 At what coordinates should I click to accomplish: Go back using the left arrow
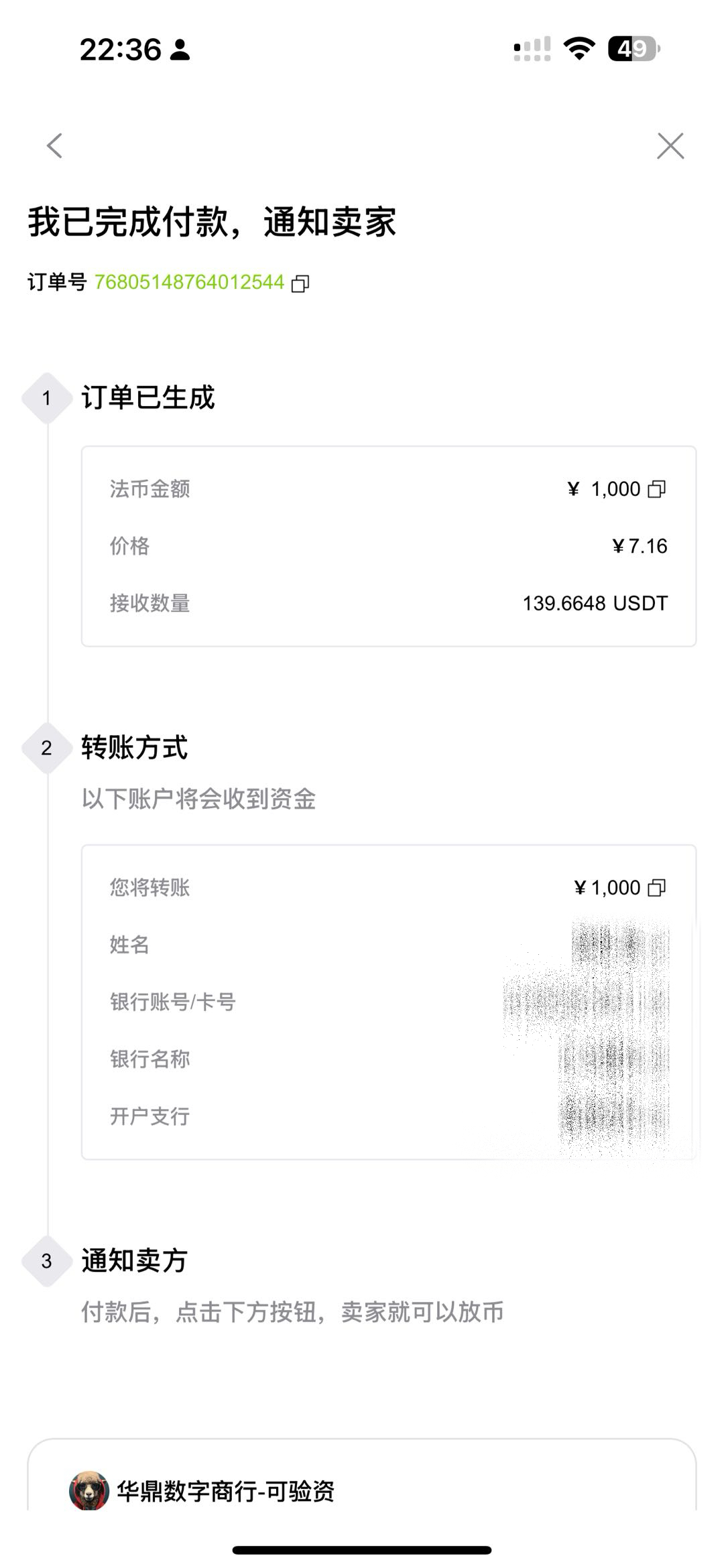55,145
